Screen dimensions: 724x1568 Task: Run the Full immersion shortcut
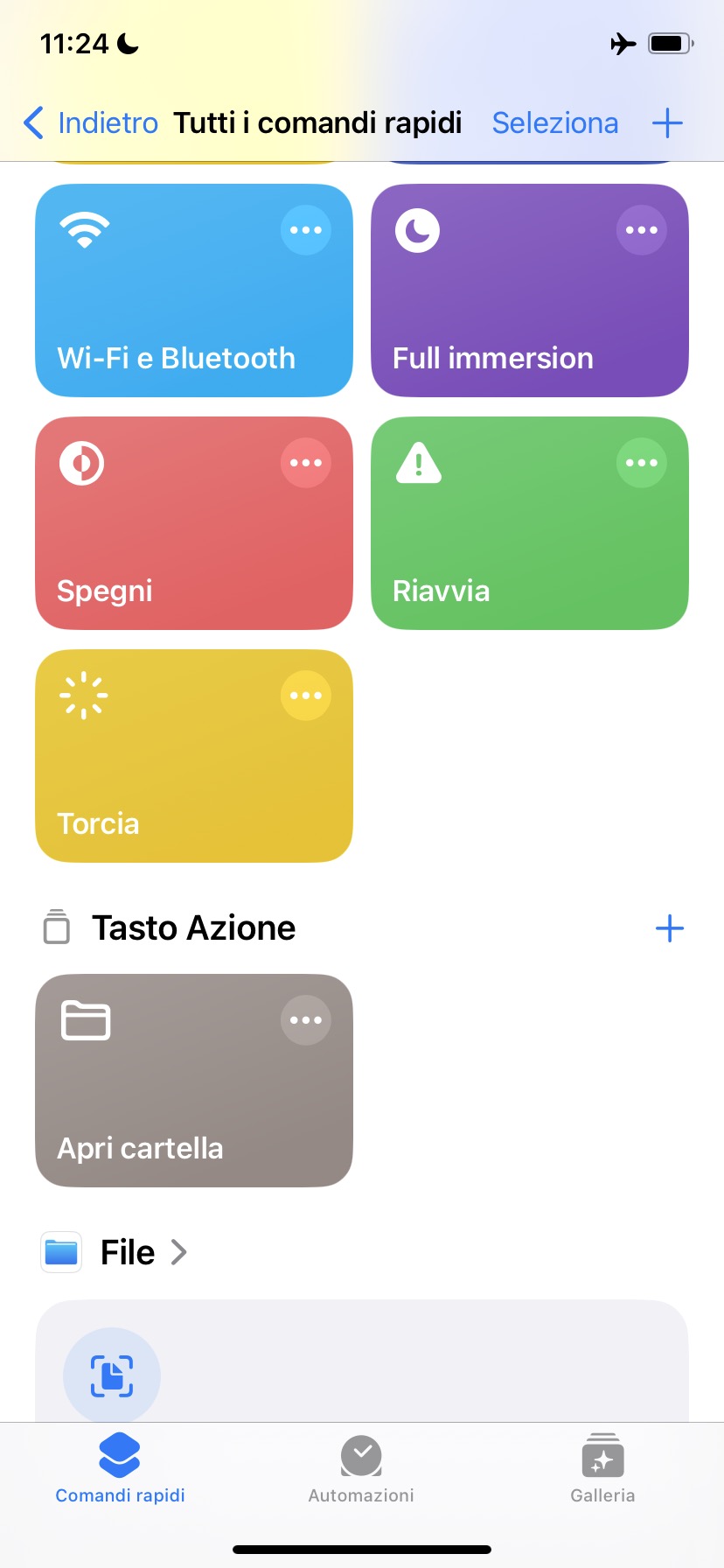click(507, 315)
